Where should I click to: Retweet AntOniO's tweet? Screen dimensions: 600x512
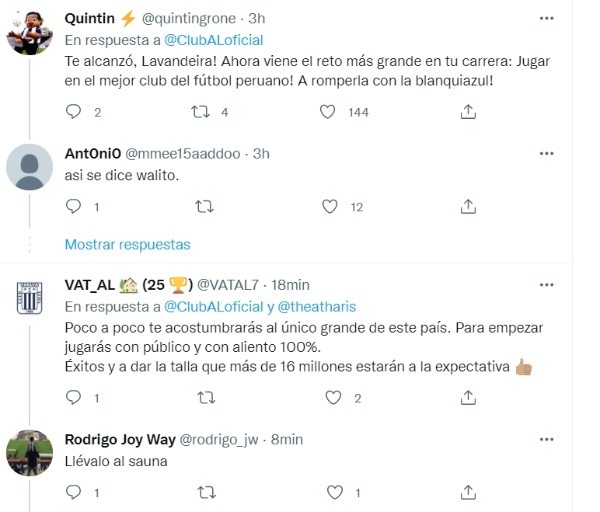(204, 207)
